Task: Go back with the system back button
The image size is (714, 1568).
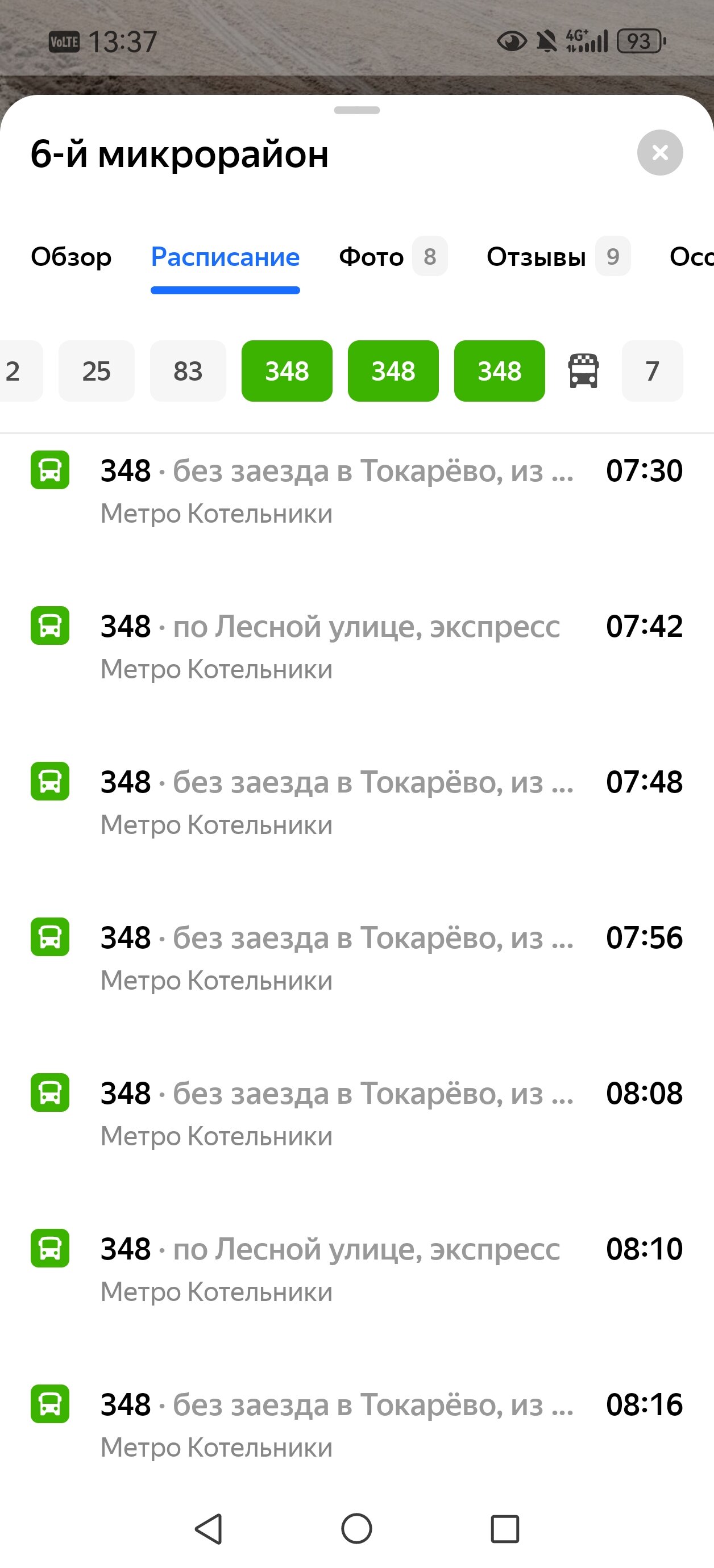Action: click(209, 1528)
